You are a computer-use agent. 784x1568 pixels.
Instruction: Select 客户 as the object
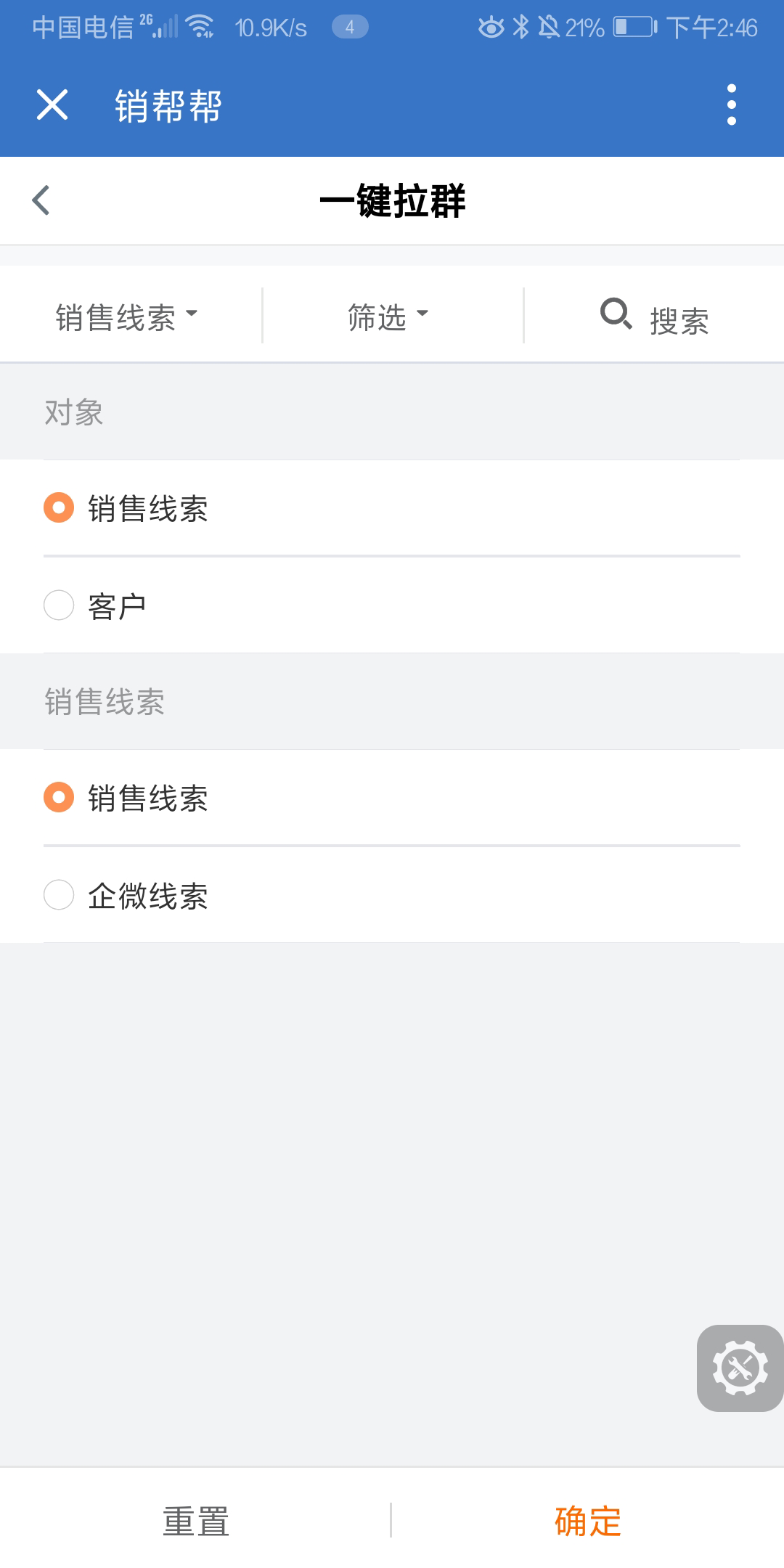392,605
